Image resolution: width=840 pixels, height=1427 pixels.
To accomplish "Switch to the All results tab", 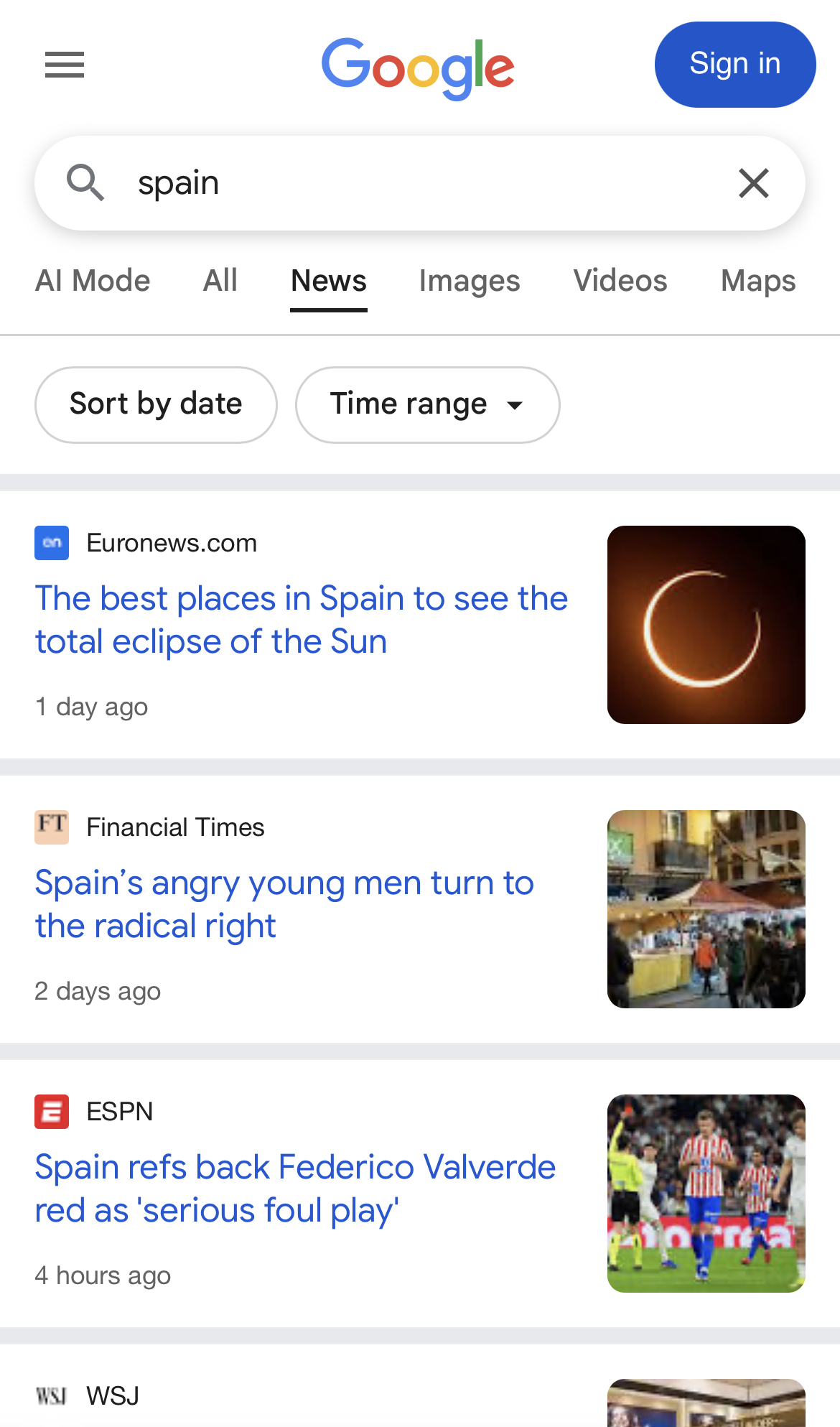I will coord(220,281).
